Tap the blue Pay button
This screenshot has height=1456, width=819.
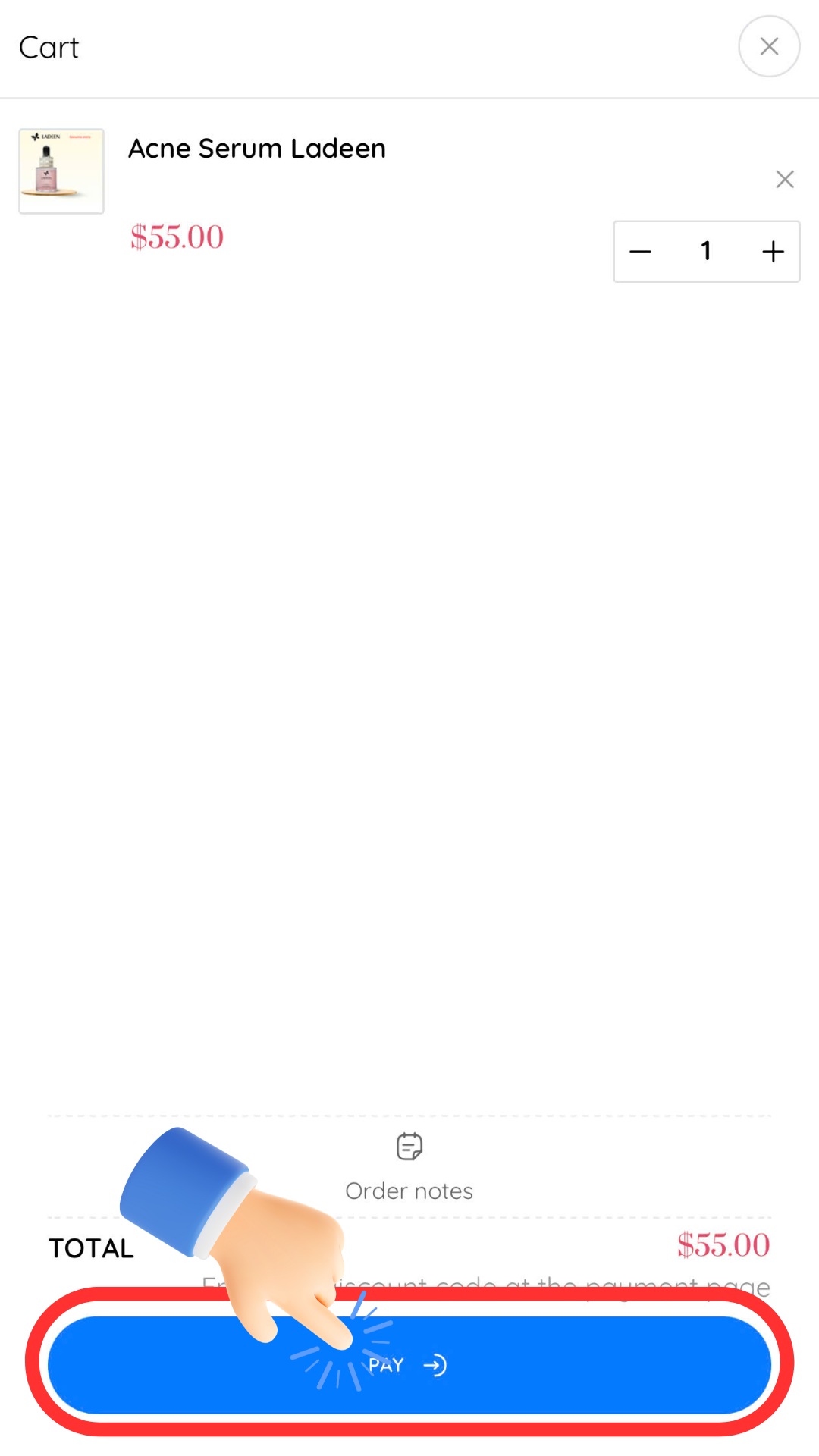click(x=531, y=1365)
